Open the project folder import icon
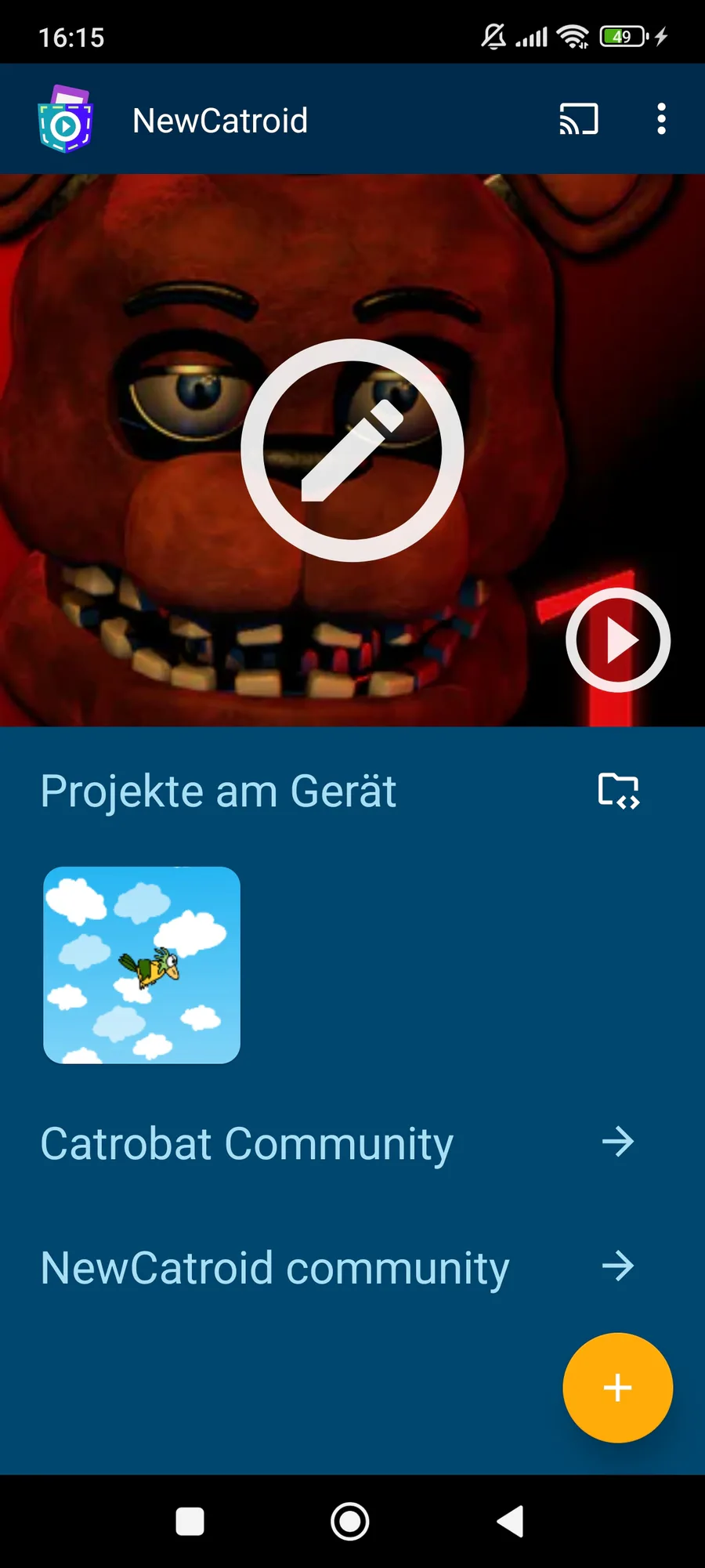This screenshot has width=705, height=1568. tap(618, 791)
